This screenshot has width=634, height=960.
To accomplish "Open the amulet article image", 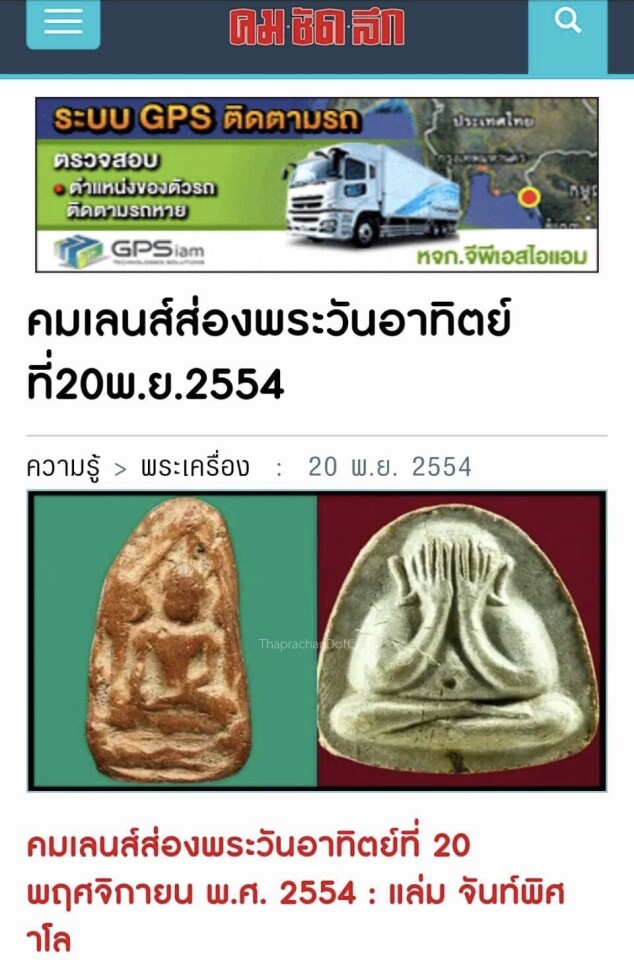I will (x=317, y=641).
